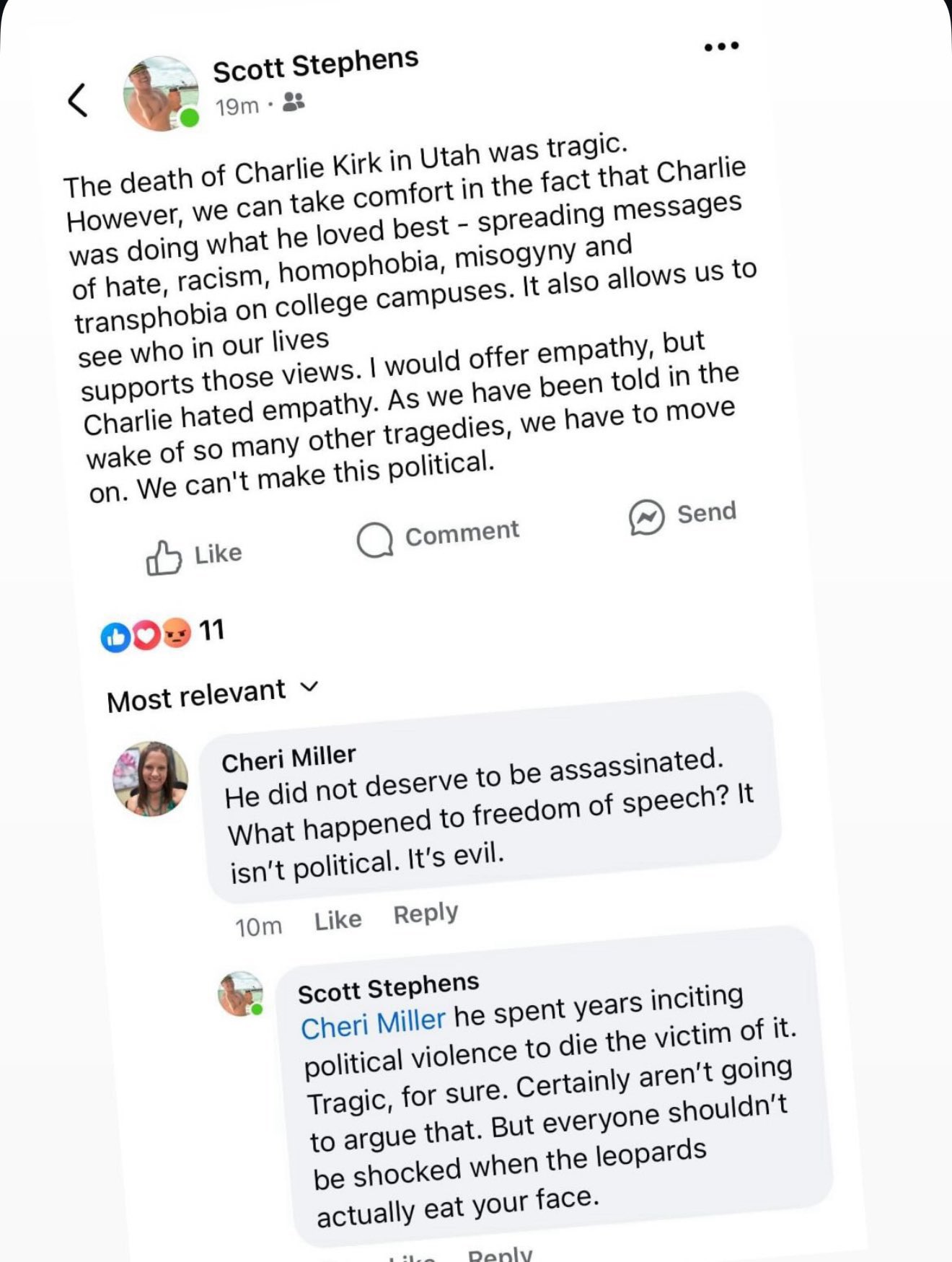The image size is (952, 1262).
Task: Open Scott Stephens' profile picture on the post
Action: pos(161,95)
